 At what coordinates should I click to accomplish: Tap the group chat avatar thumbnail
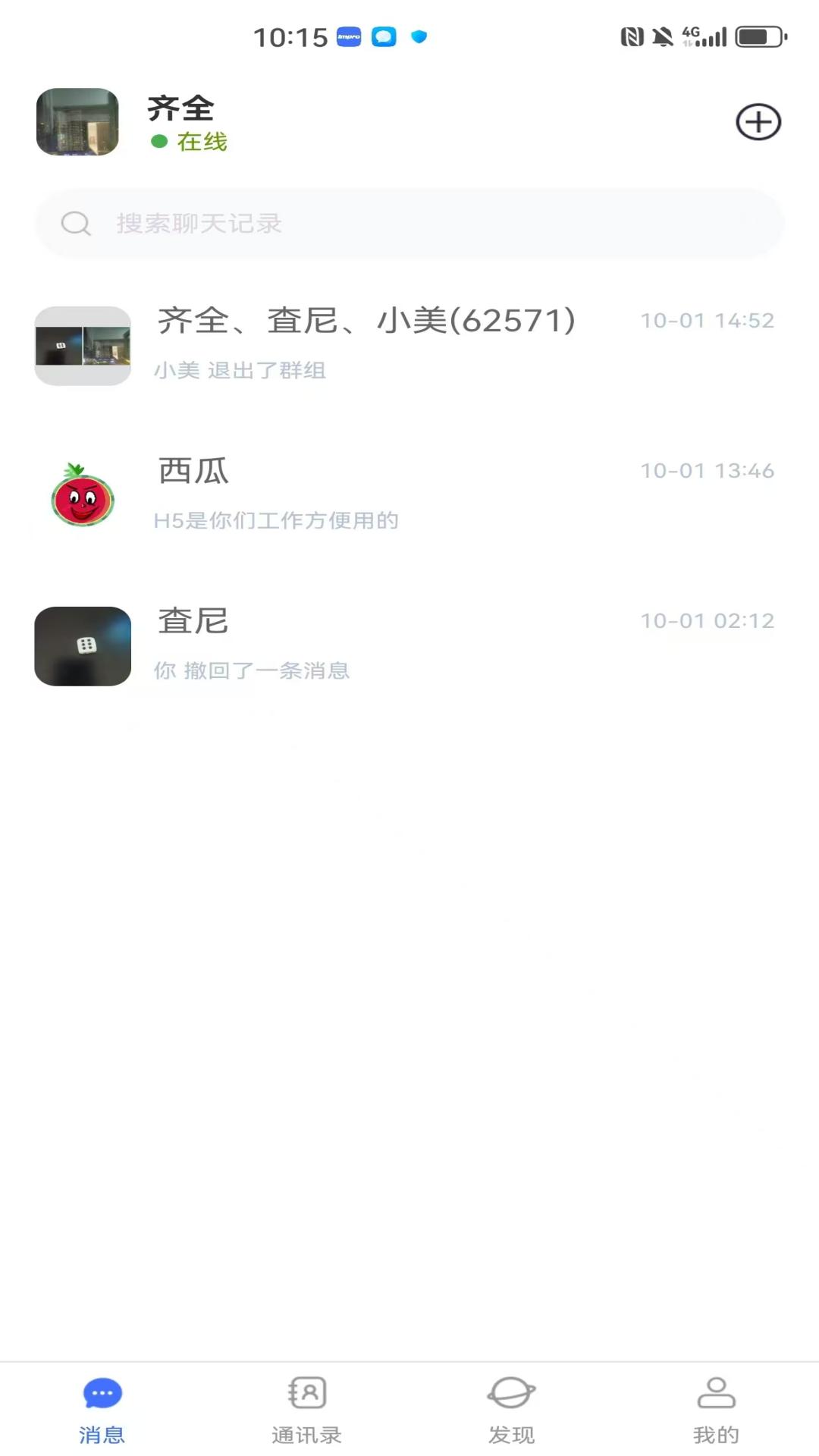point(83,346)
